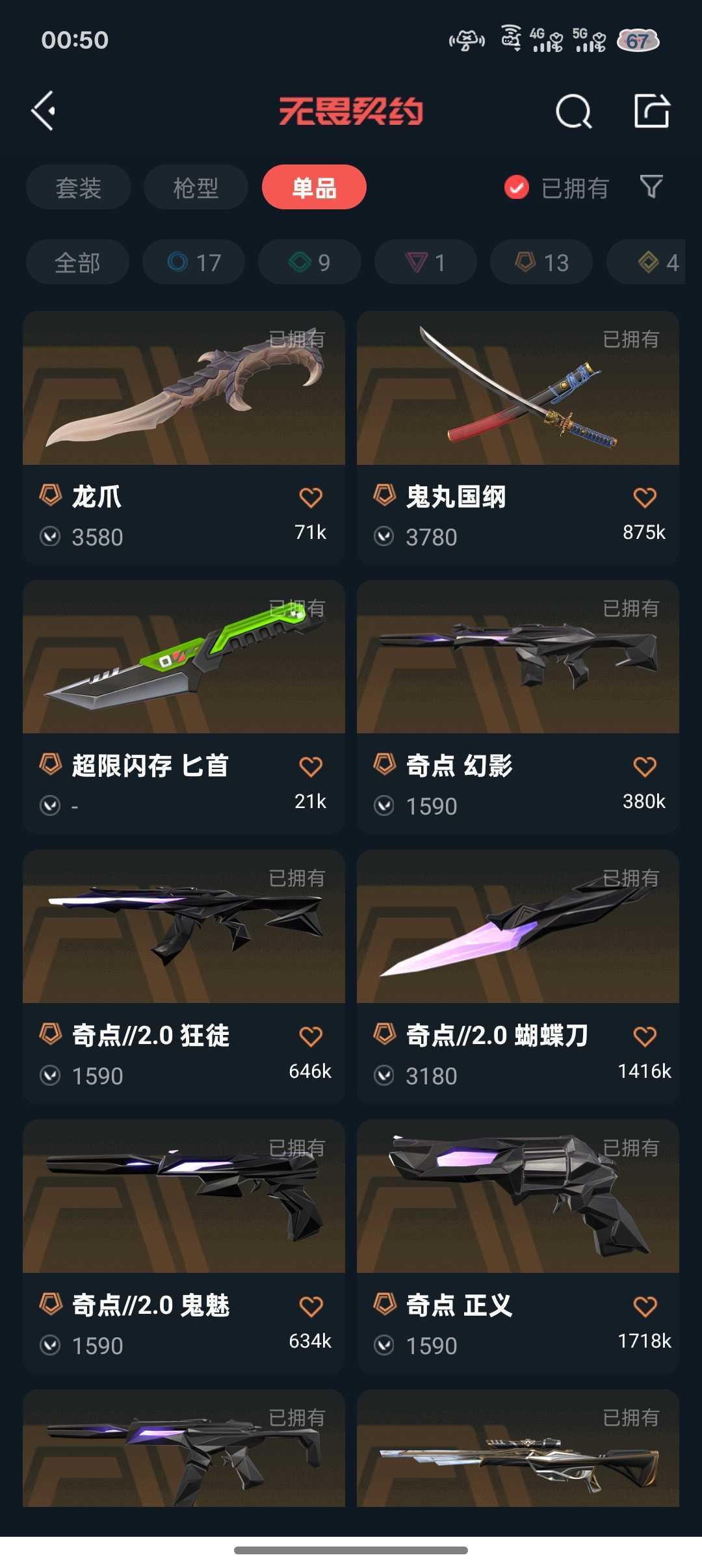Screen dimensions: 702x1568
Task: Toggle the heart on 鬼丸国纲 katana
Action: coord(644,496)
